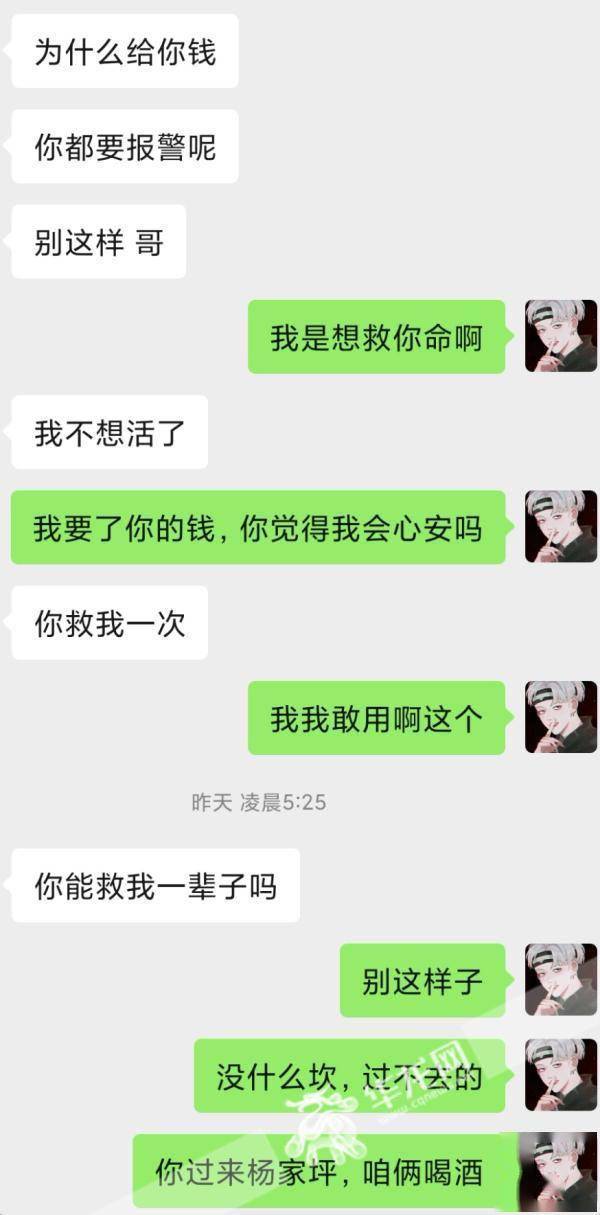Viewport: 600px width, 1215px height.
Task: Open sender's avatar beside "我是想救你命啊"
Action: [561, 336]
